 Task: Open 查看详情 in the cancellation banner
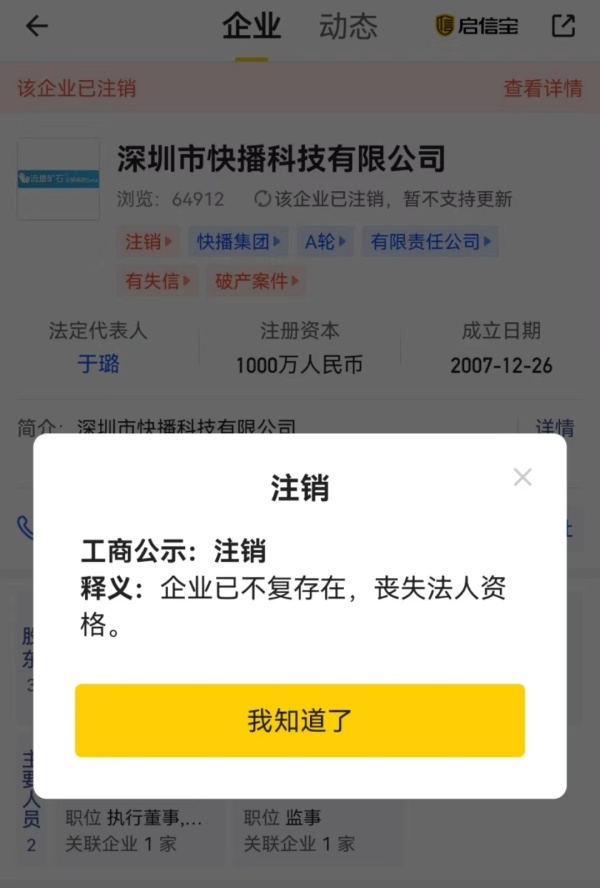[542, 89]
